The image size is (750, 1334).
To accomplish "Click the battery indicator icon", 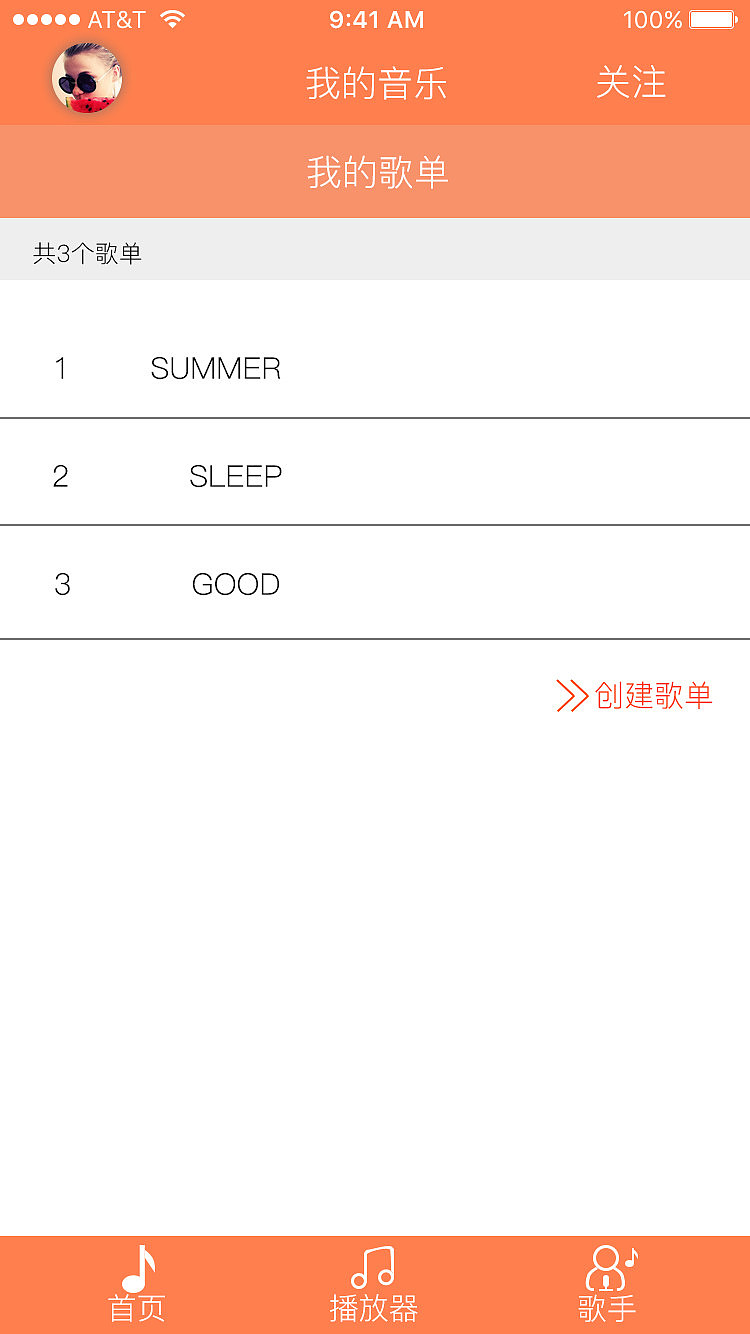I will pos(711,18).
